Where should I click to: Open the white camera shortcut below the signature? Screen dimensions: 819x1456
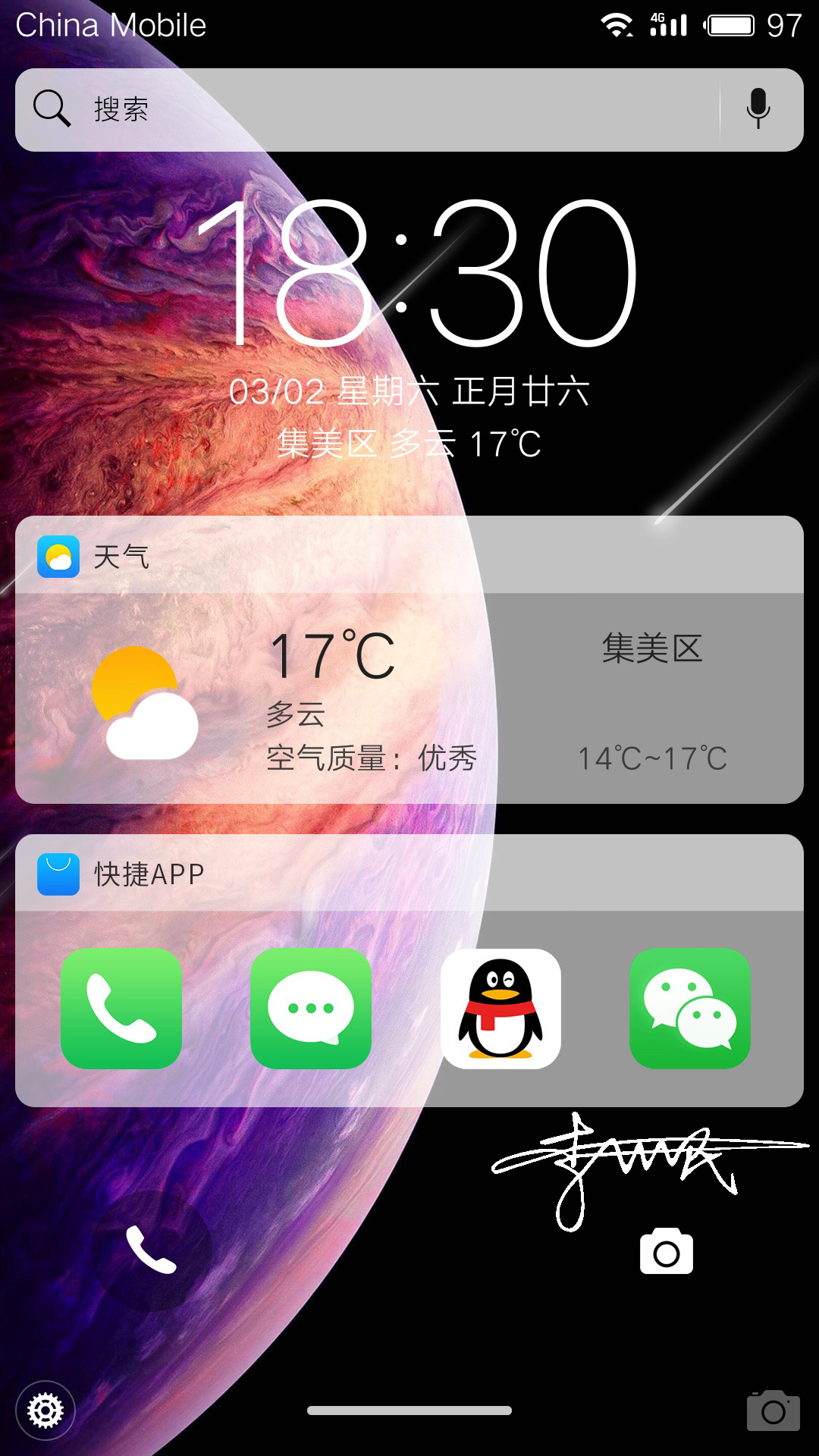[x=667, y=1250]
